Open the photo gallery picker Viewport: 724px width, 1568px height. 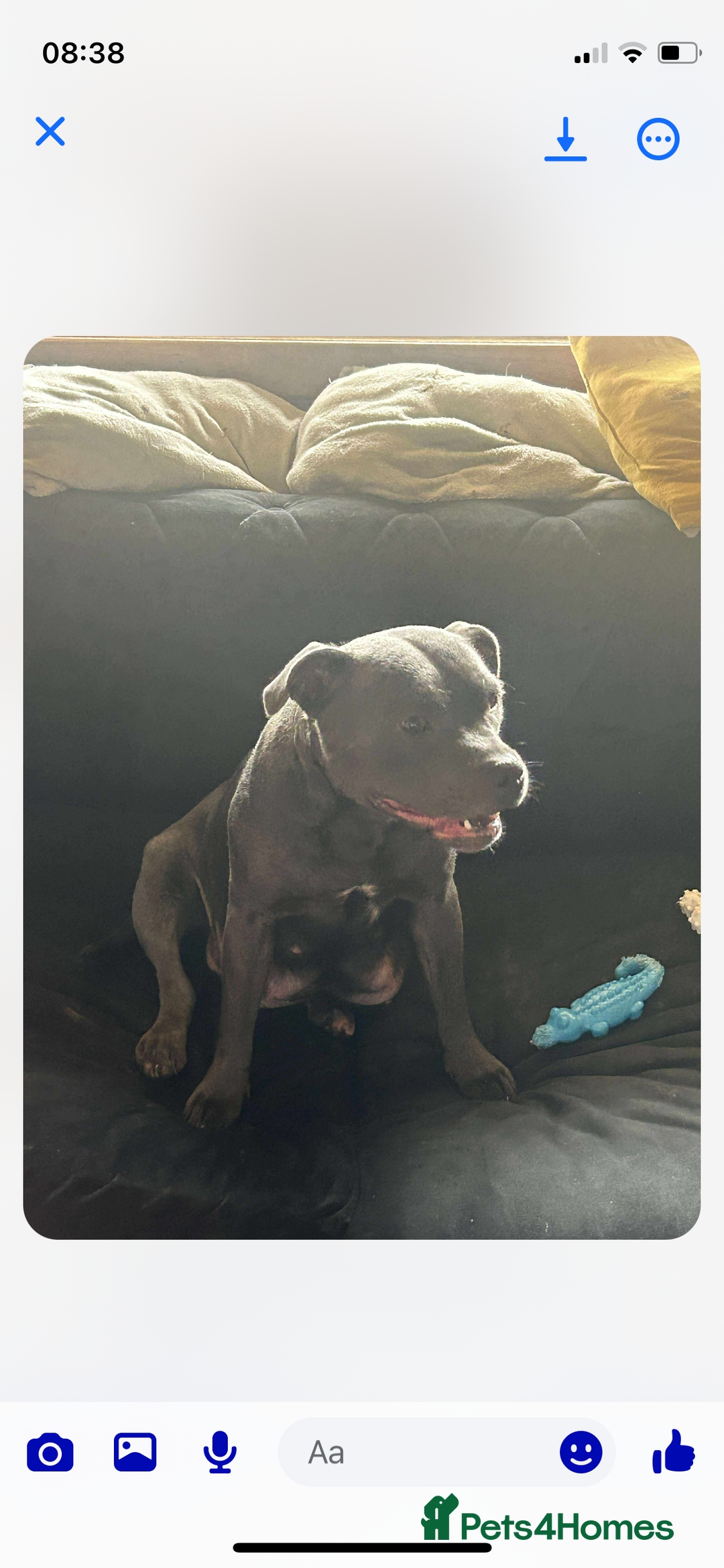[x=135, y=1452]
